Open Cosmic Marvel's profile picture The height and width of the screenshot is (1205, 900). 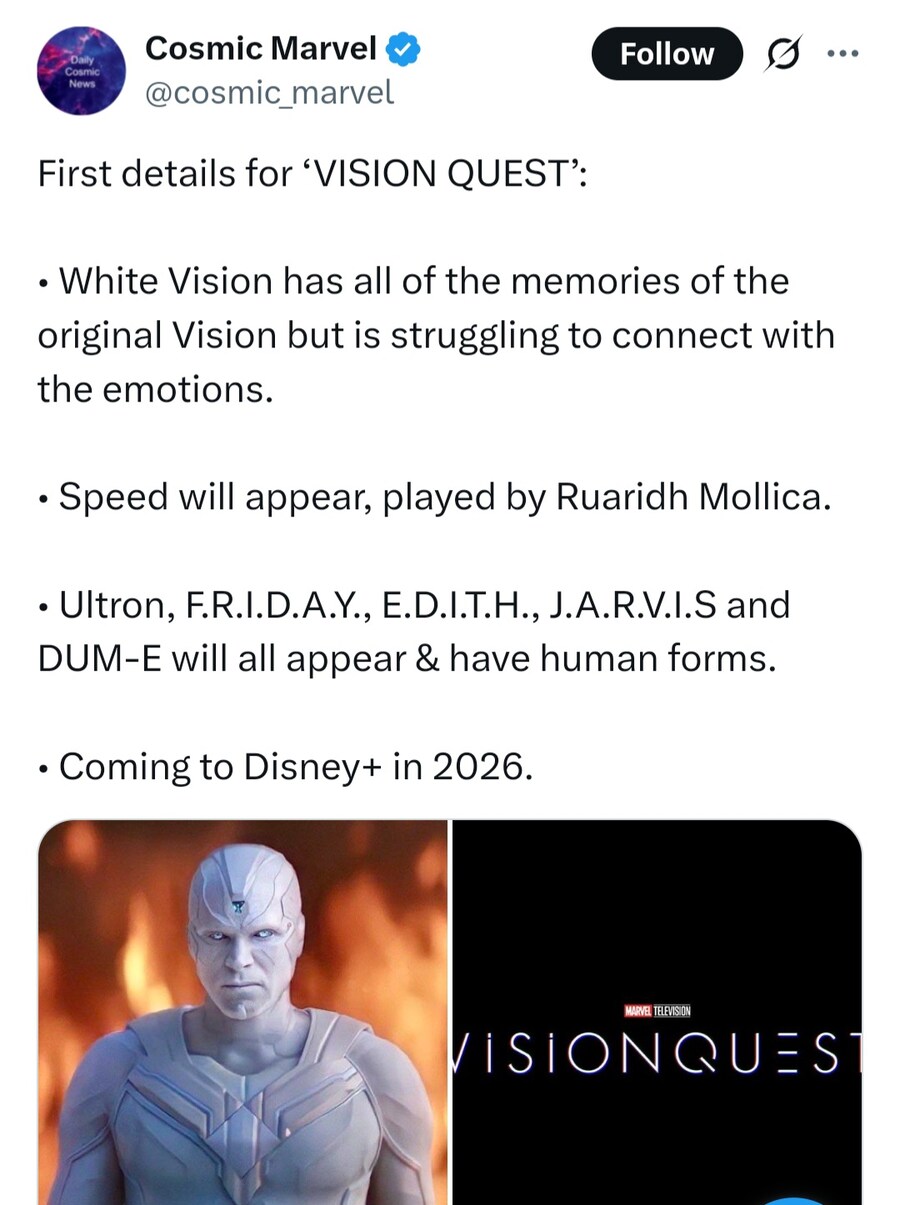point(78,71)
